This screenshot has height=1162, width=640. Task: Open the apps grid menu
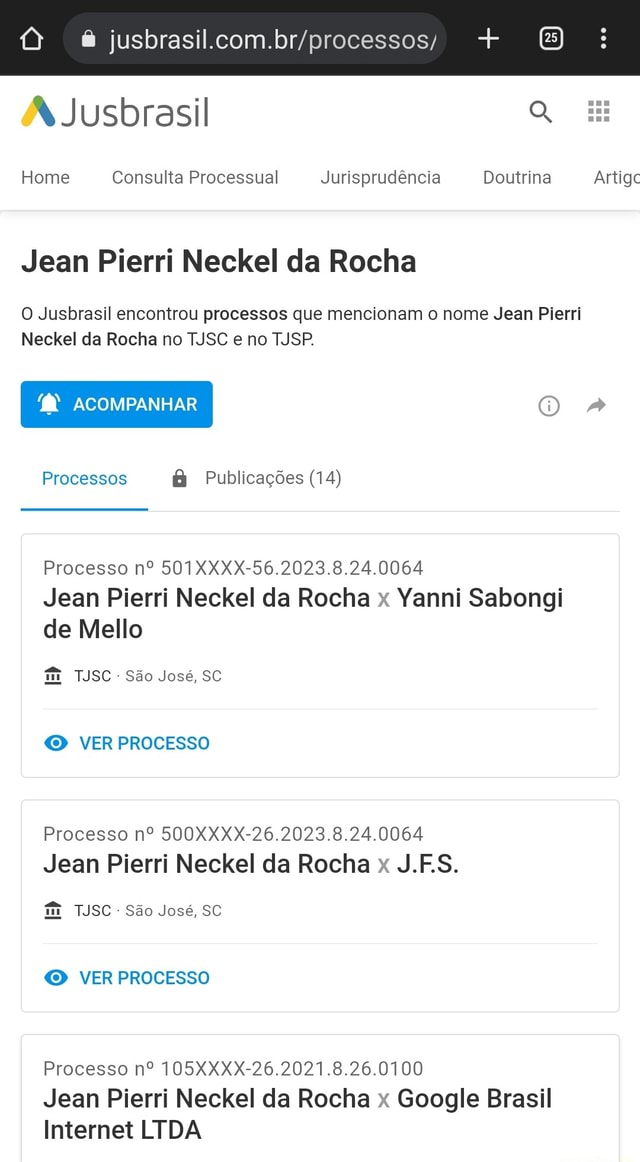[598, 112]
